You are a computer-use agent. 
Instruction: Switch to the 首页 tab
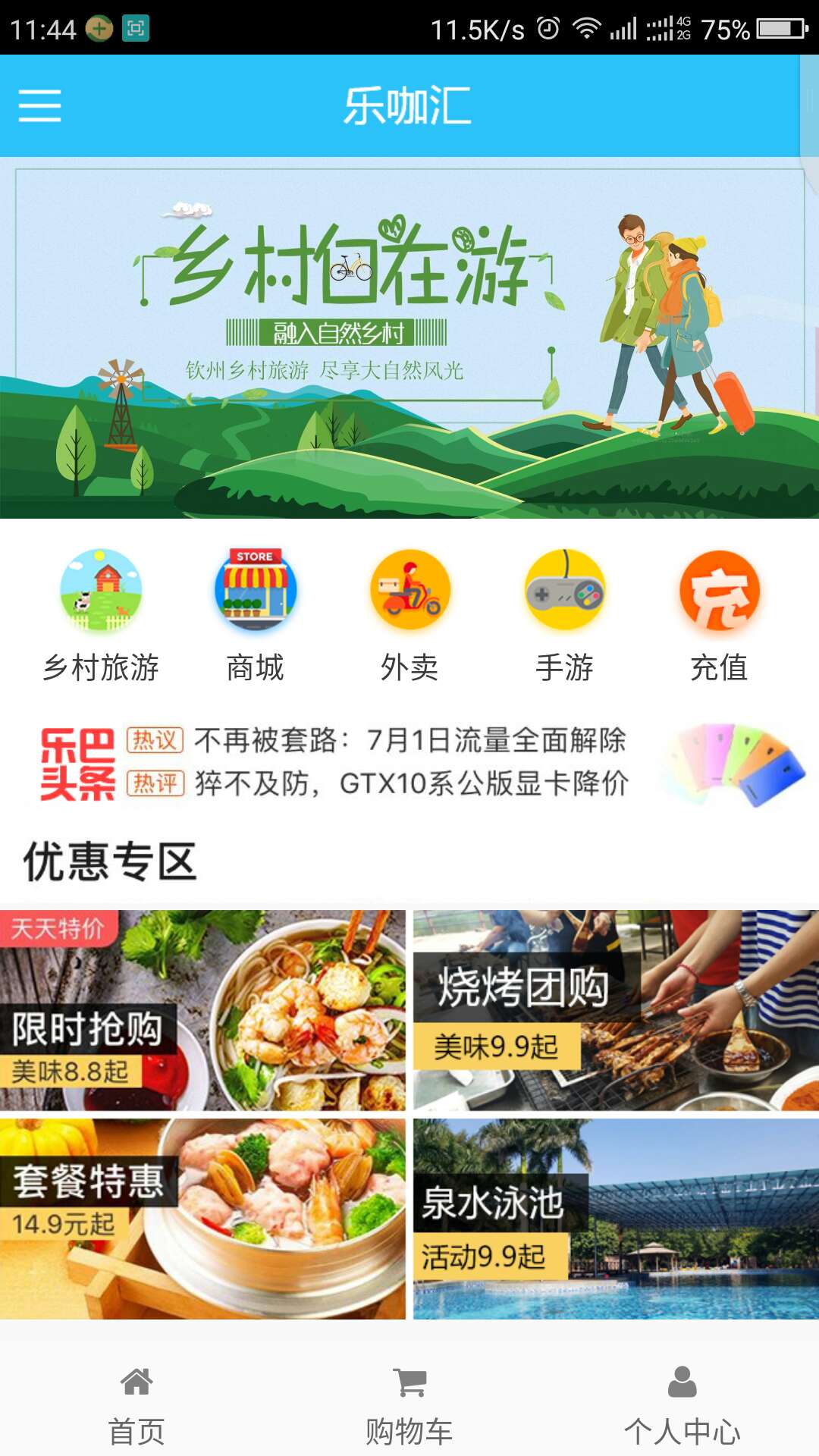(136, 1404)
